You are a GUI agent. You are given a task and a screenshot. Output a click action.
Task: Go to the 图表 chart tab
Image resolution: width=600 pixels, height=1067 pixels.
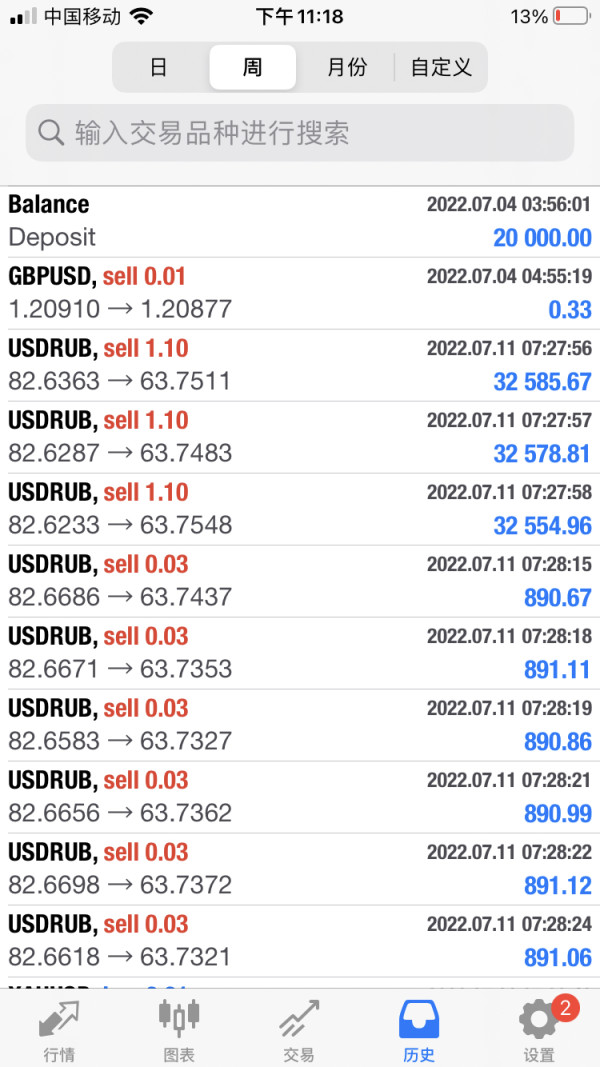tap(180, 1030)
